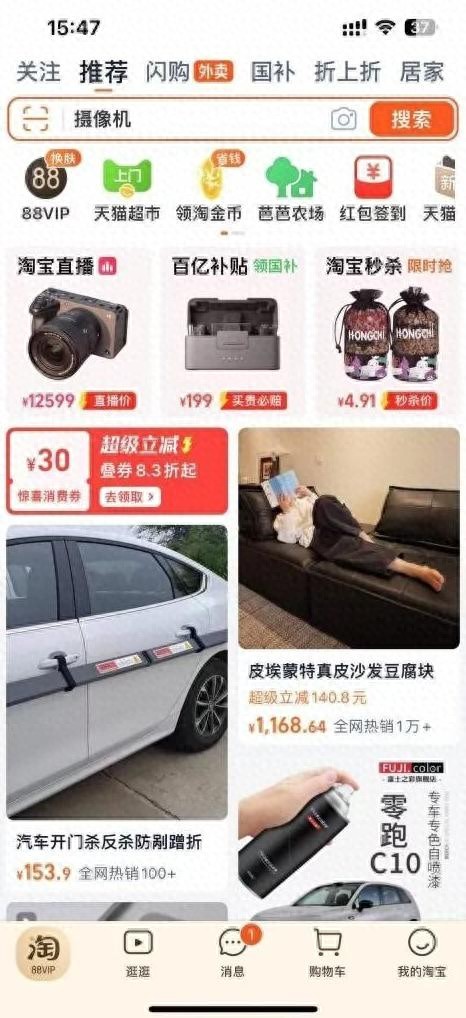This screenshot has height=1018, width=466.
Task: Tap 去领取 on the ¥30 coupon
Action: (x=130, y=497)
